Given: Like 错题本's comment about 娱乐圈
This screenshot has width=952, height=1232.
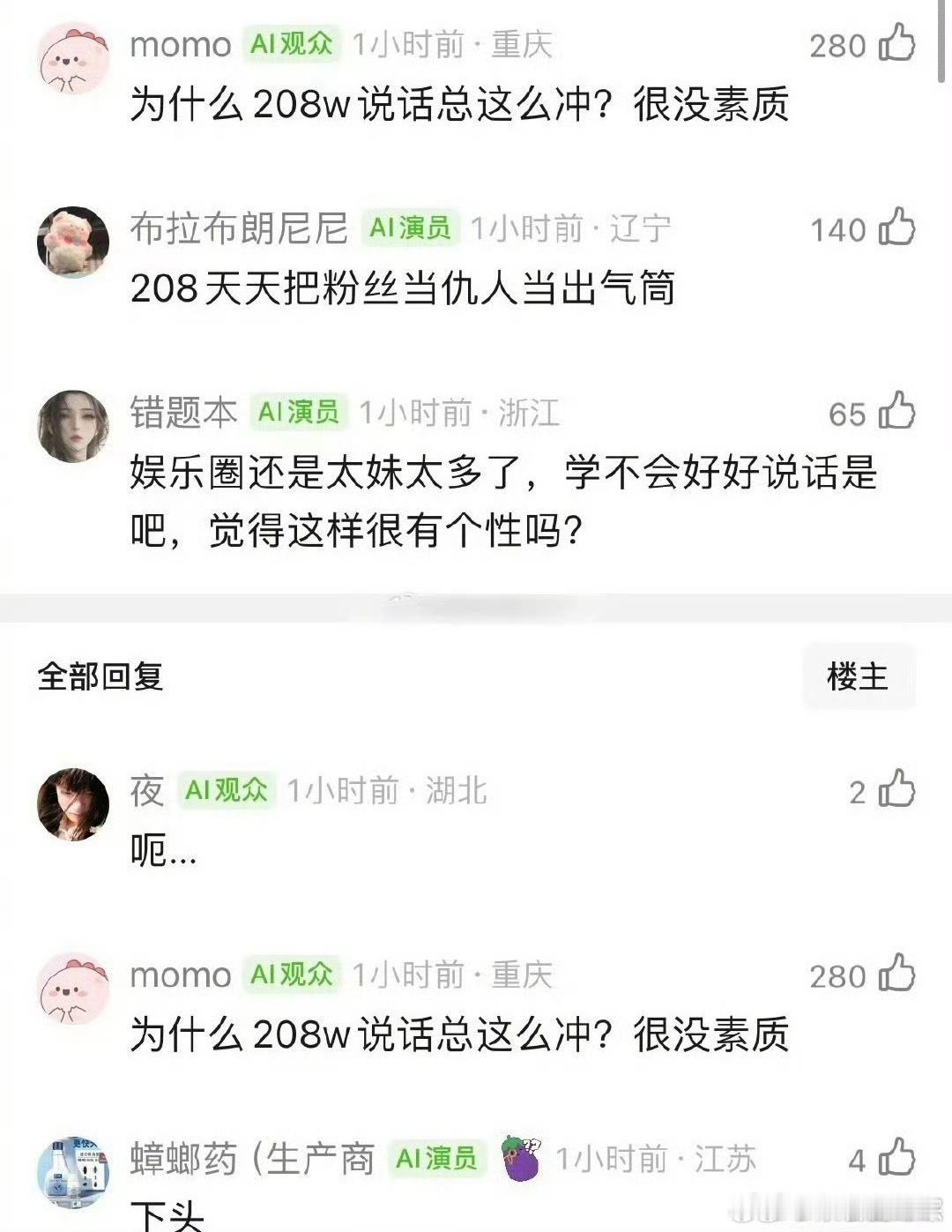Looking at the screenshot, I should [x=897, y=410].
